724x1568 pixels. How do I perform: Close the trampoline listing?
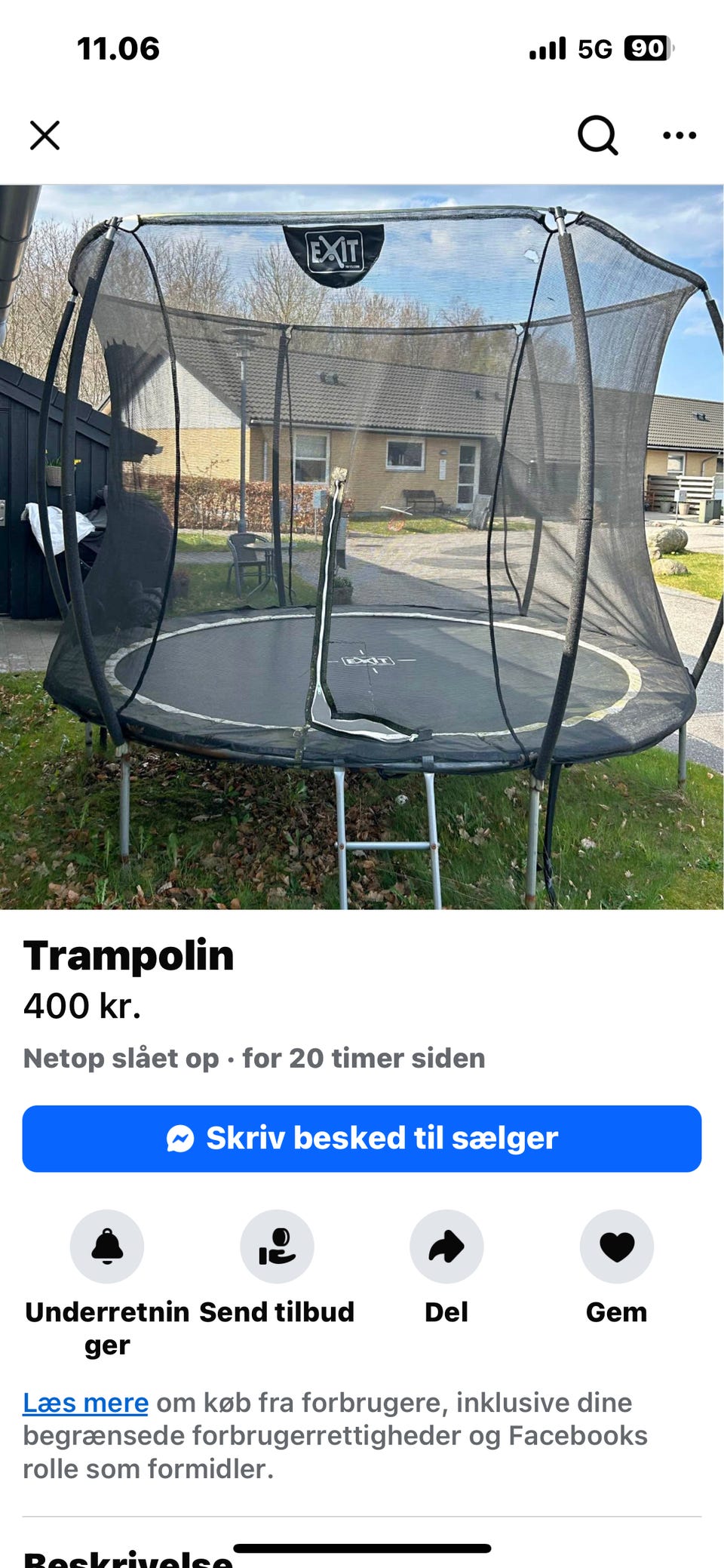click(44, 136)
